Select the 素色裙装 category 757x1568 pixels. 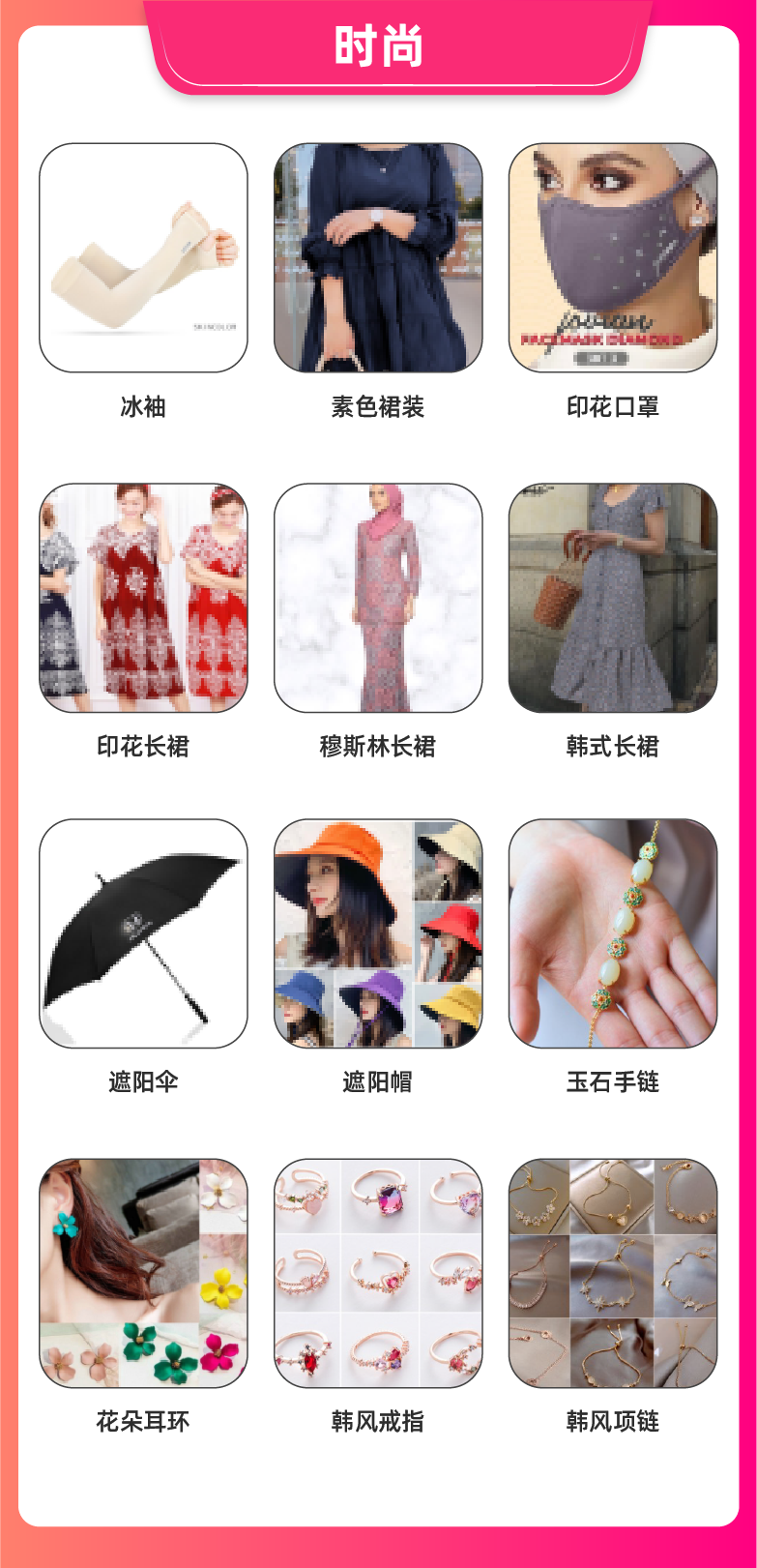point(378,258)
